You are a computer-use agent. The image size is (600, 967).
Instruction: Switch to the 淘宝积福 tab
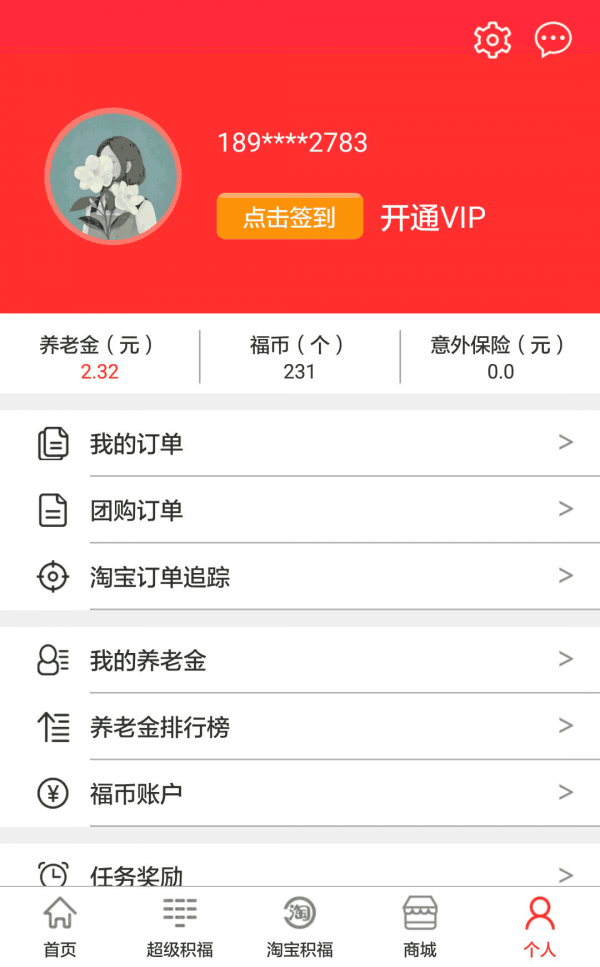(300, 926)
